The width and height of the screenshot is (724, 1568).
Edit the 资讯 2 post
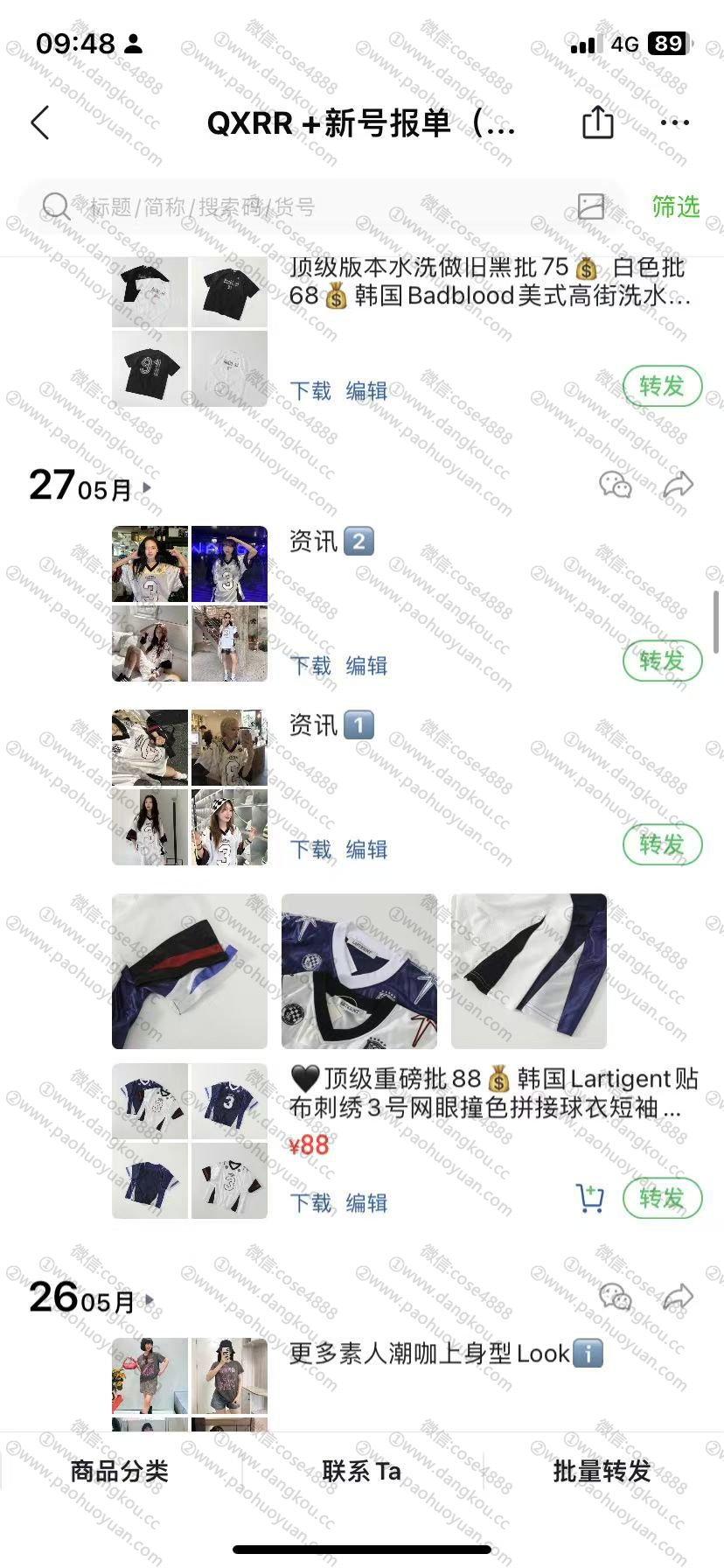tap(366, 666)
